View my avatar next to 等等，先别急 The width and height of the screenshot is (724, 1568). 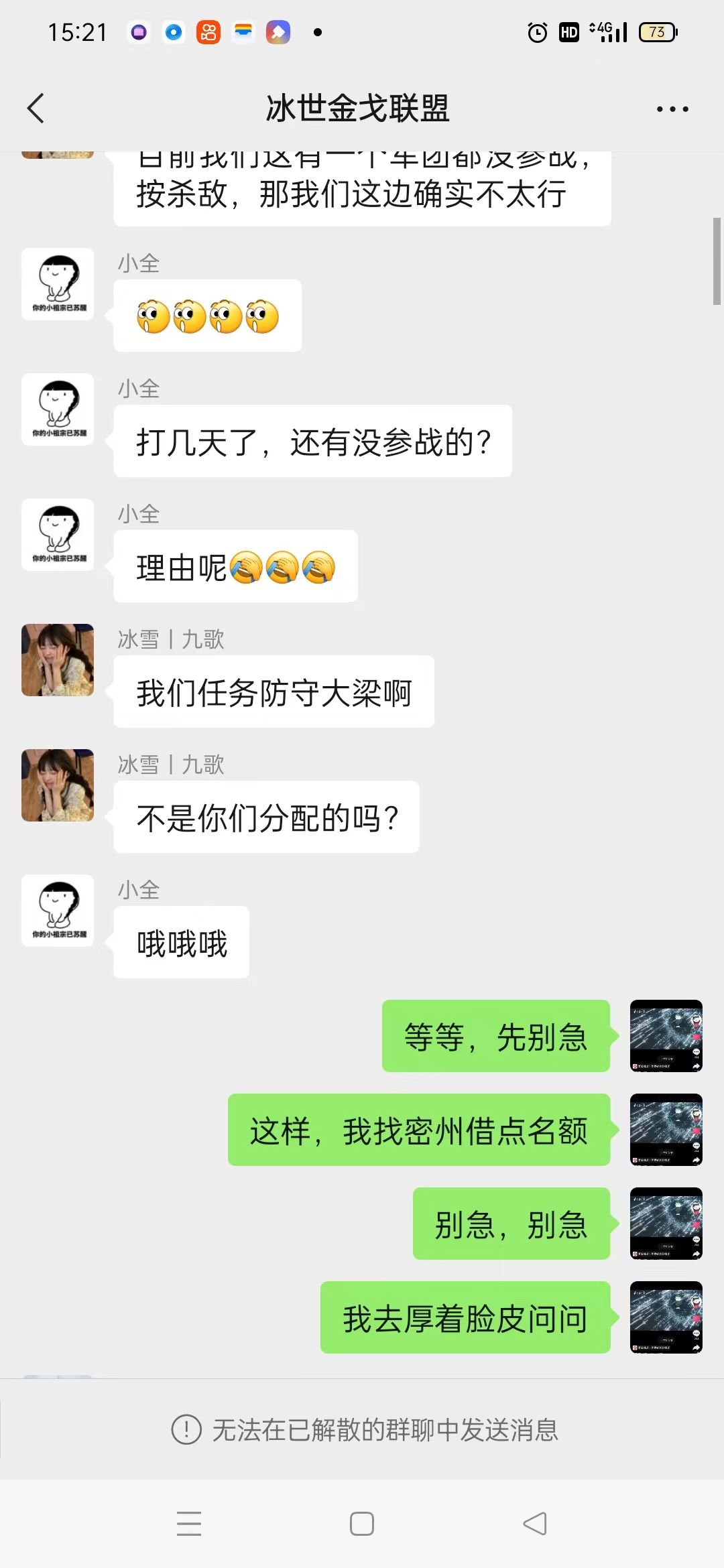(666, 1036)
